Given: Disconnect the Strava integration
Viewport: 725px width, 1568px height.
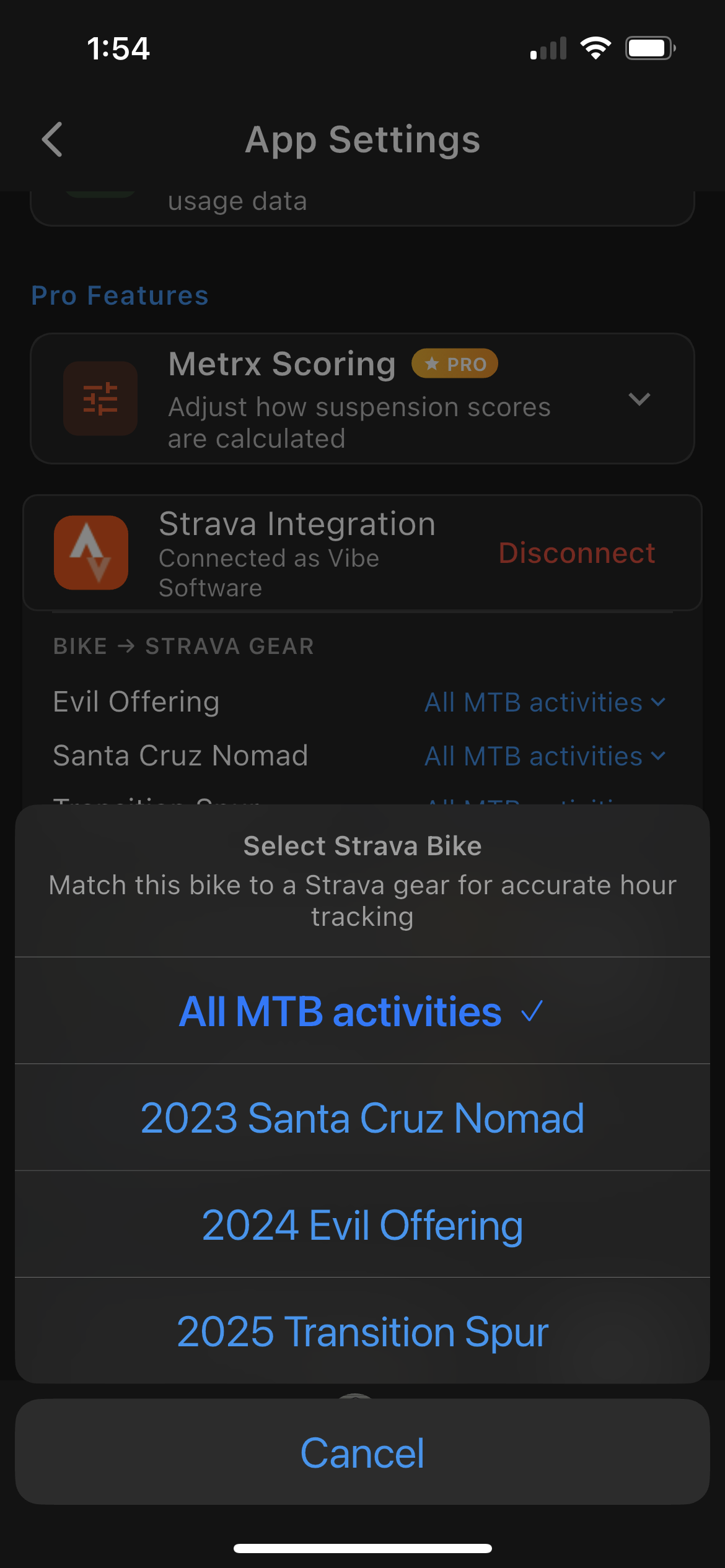Looking at the screenshot, I should coord(577,552).
